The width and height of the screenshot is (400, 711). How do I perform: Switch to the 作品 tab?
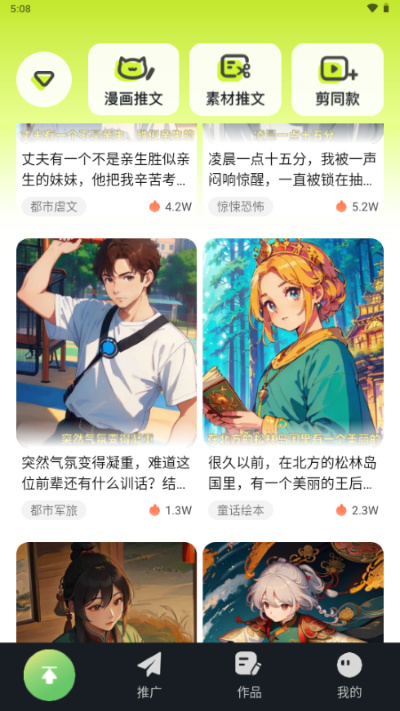click(249, 677)
